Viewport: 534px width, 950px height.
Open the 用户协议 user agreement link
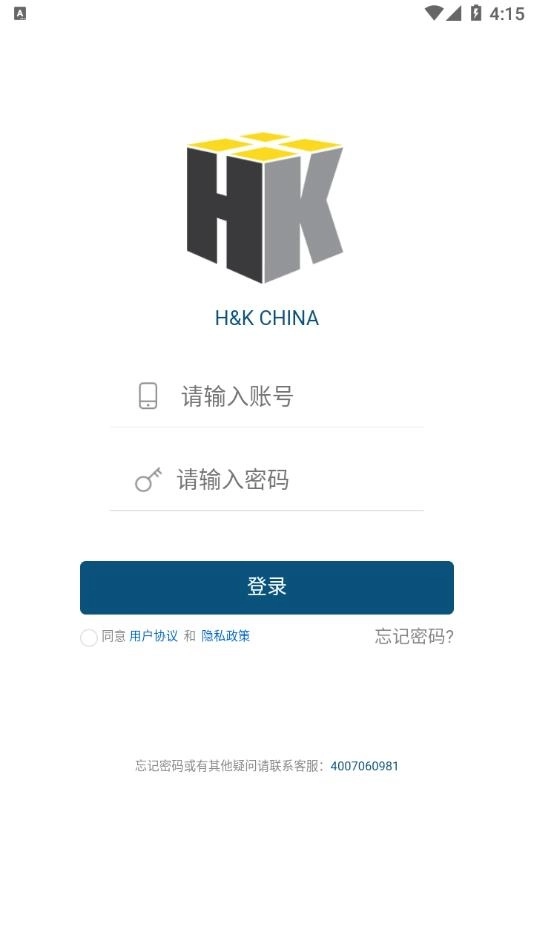point(153,636)
